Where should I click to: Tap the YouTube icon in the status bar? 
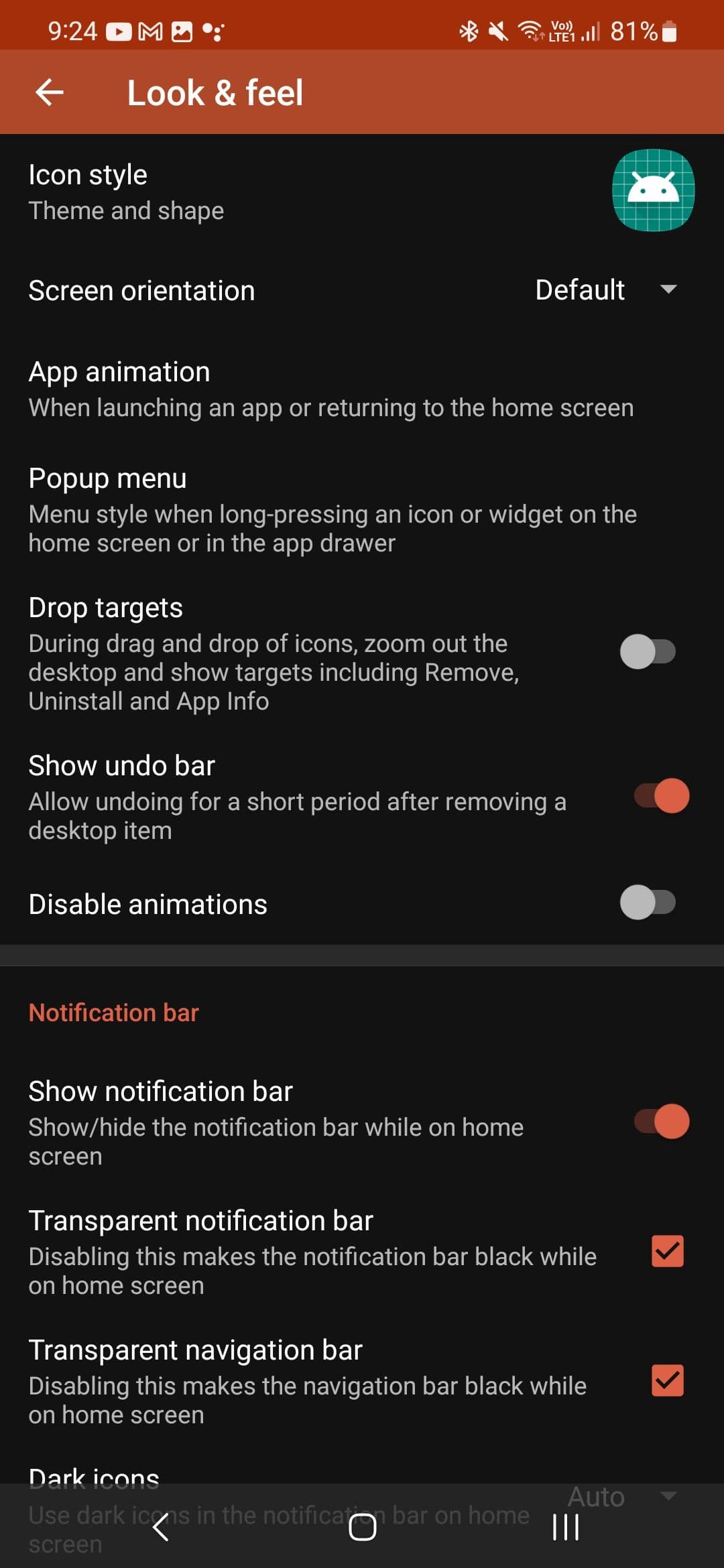pos(119,31)
